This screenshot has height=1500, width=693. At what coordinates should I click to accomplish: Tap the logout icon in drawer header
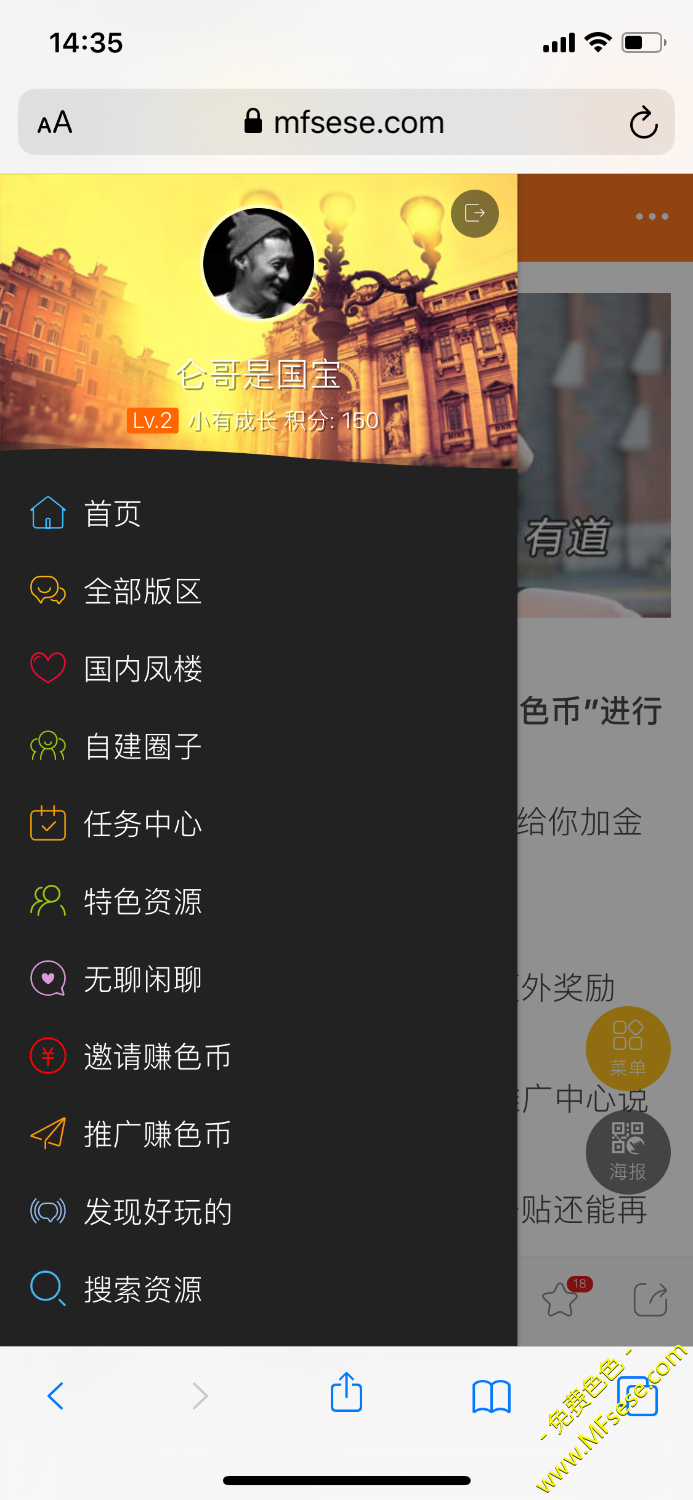[475, 213]
